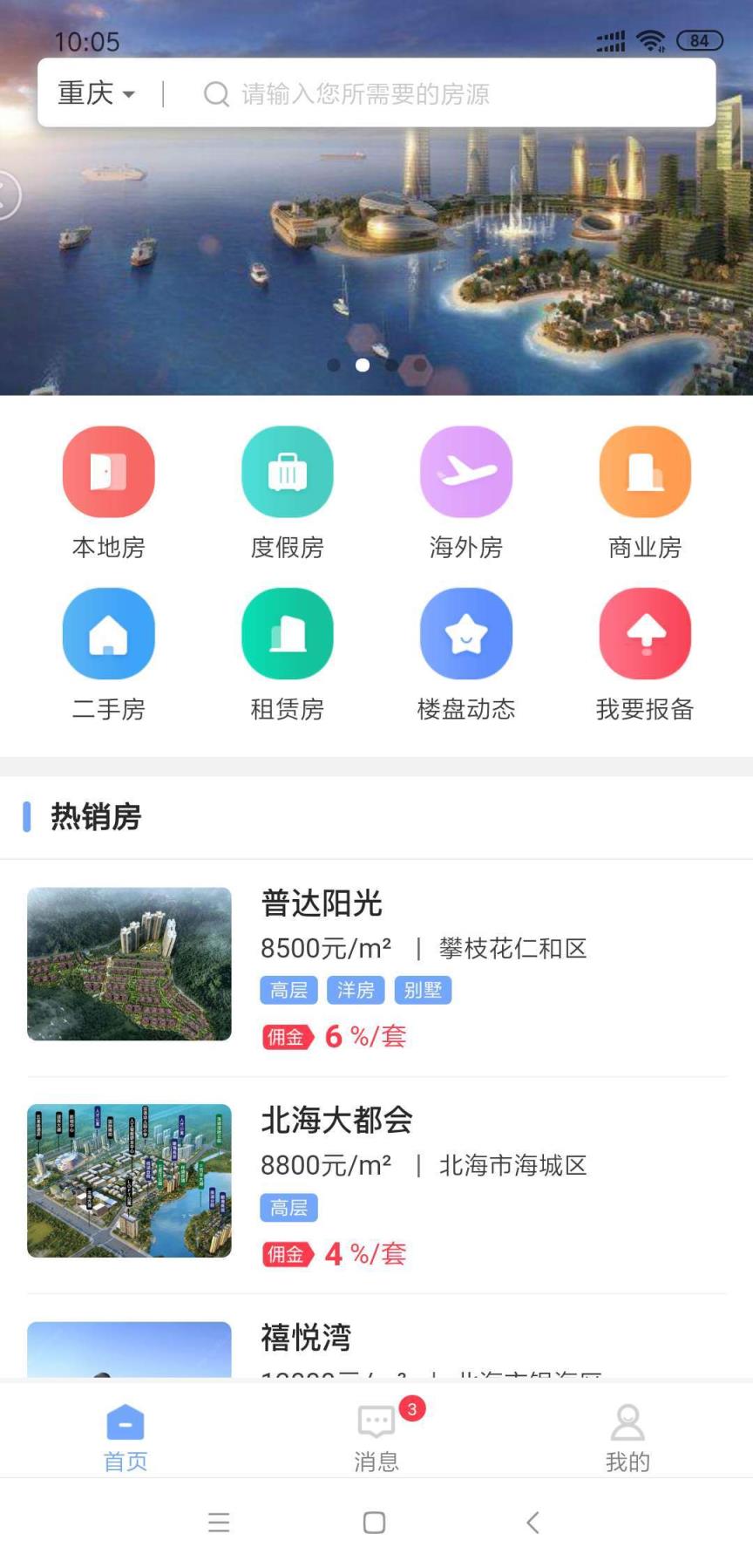The width and height of the screenshot is (753, 1568).
Task: Open the 重庆 city selector dropdown
Action: click(x=94, y=94)
